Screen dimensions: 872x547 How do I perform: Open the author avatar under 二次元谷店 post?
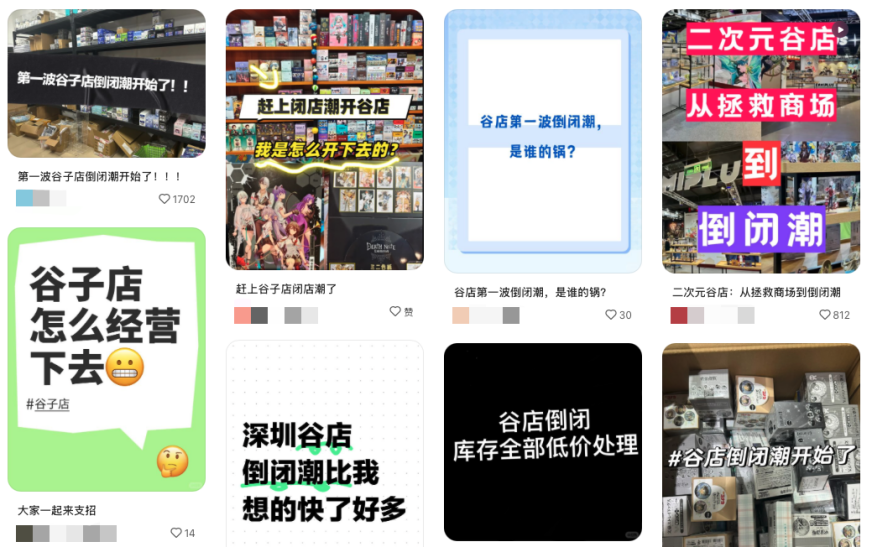point(679,315)
